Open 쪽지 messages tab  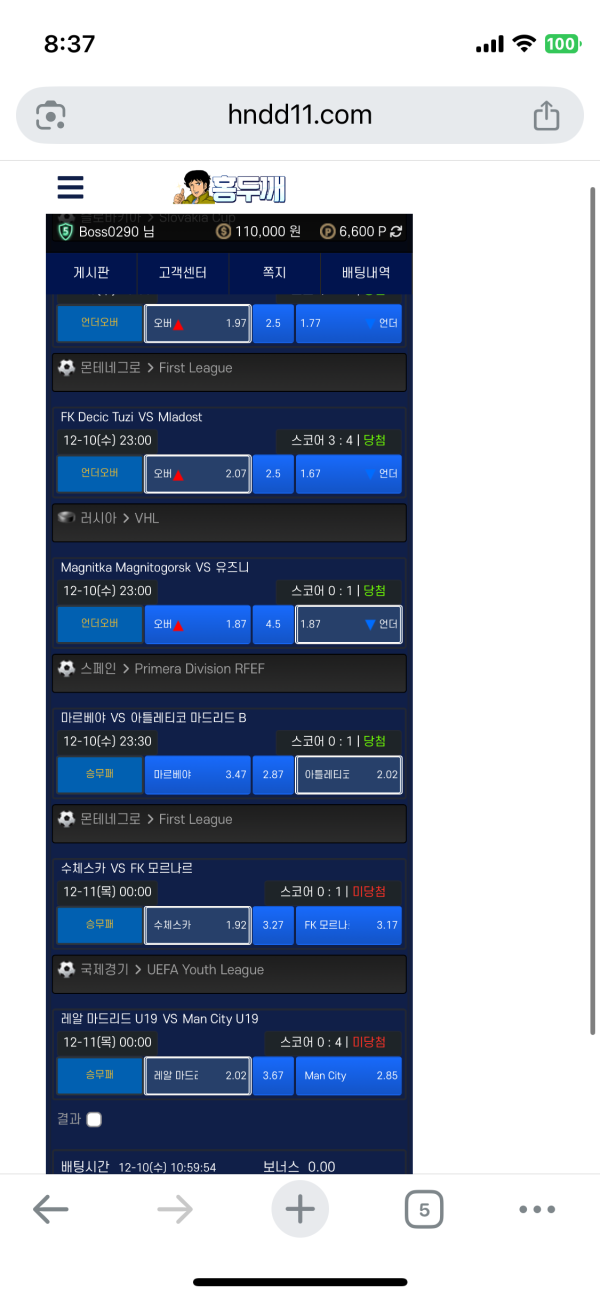tap(274, 272)
